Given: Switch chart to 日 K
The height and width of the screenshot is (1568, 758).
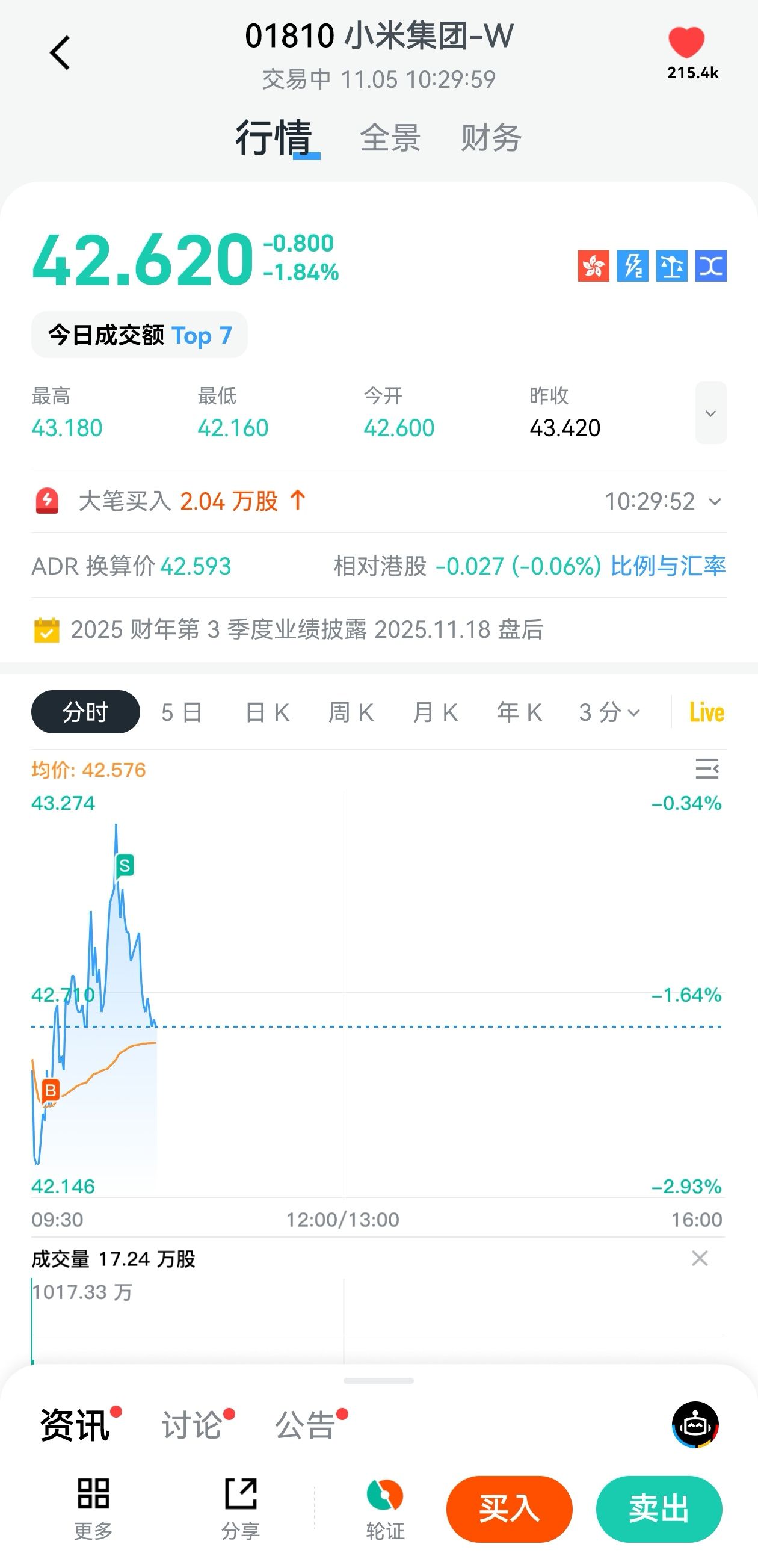Looking at the screenshot, I should coord(267,712).
